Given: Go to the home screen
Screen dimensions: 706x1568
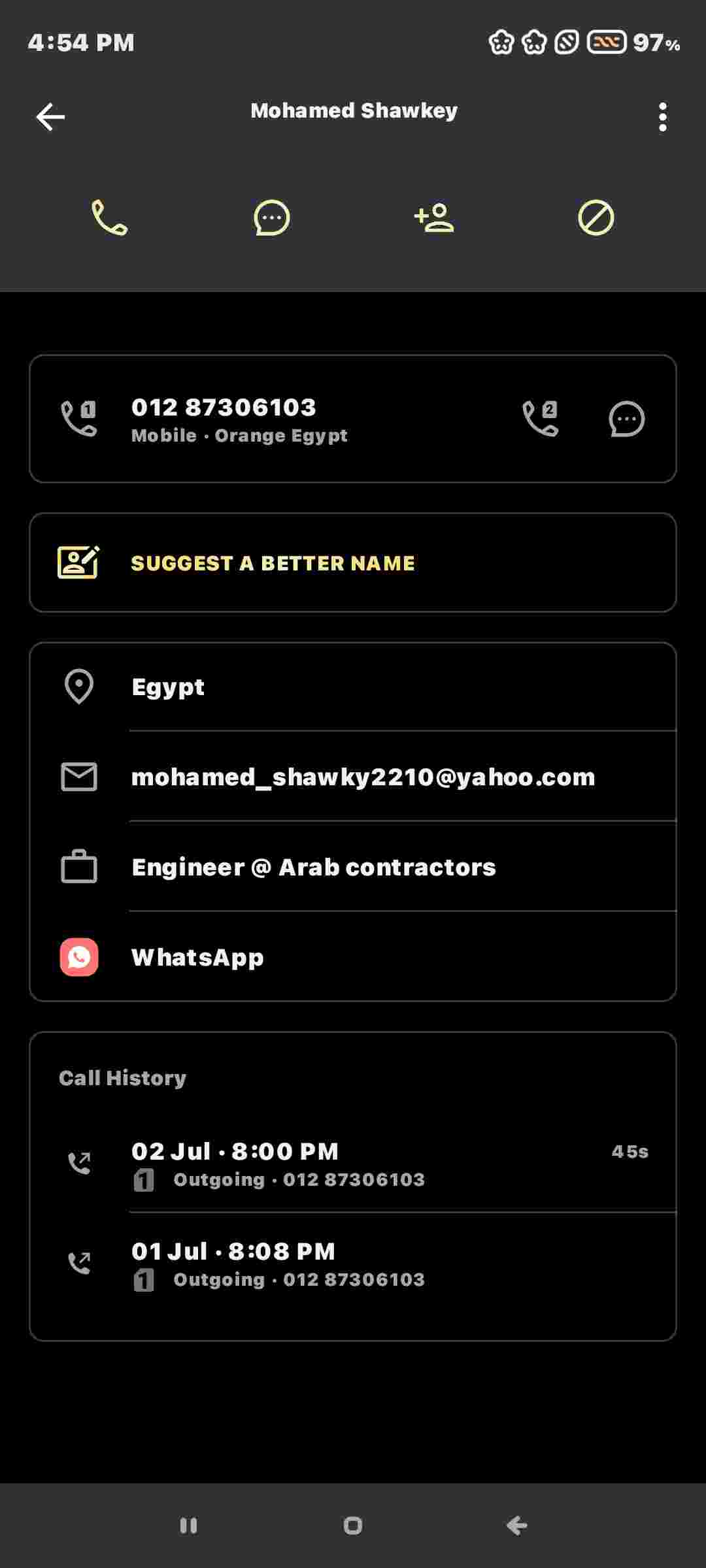Looking at the screenshot, I should point(353,1526).
